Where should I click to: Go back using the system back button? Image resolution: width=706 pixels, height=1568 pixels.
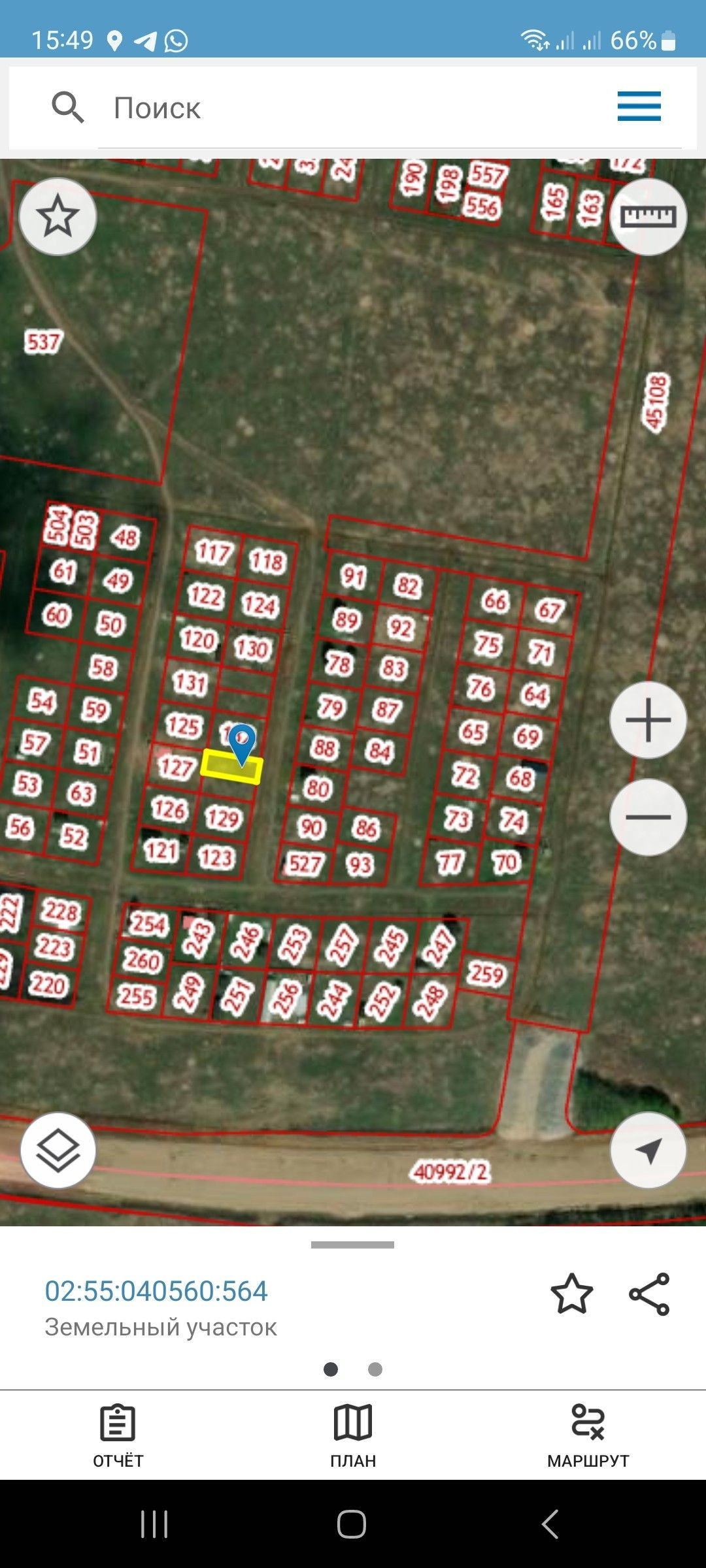click(550, 1524)
